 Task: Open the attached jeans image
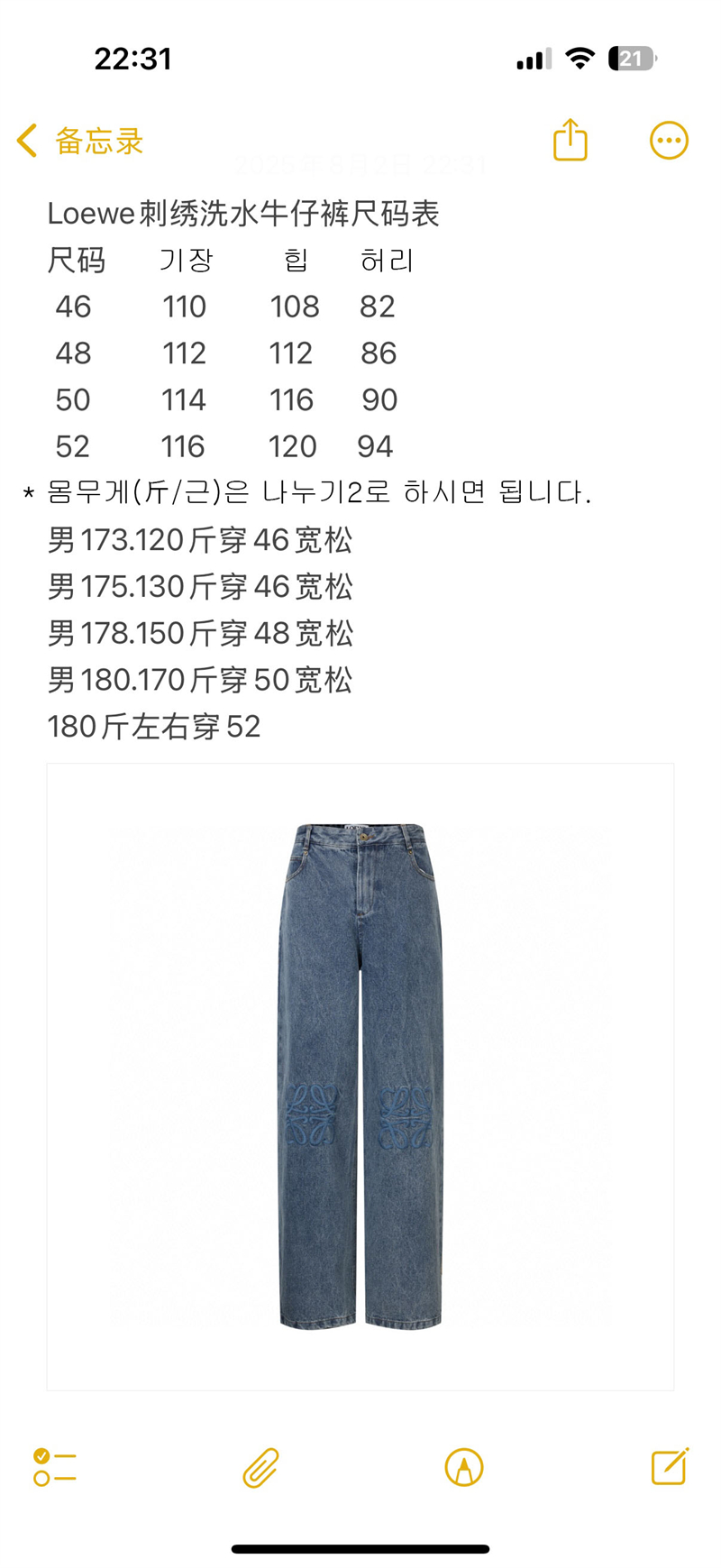coord(360,1077)
